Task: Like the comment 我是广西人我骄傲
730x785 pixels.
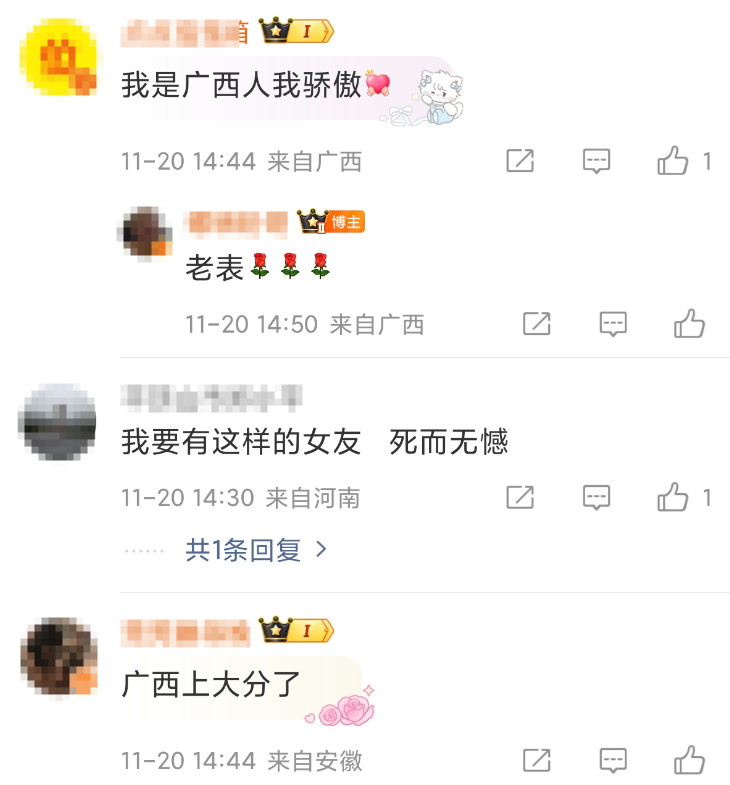Action: pyautogui.click(x=673, y=161)
